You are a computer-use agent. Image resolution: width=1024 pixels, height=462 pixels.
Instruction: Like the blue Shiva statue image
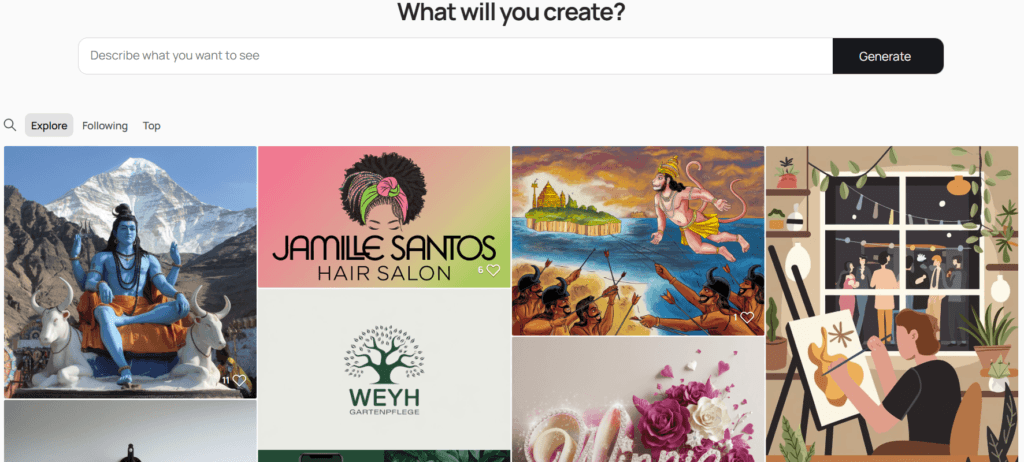[239, 381]
